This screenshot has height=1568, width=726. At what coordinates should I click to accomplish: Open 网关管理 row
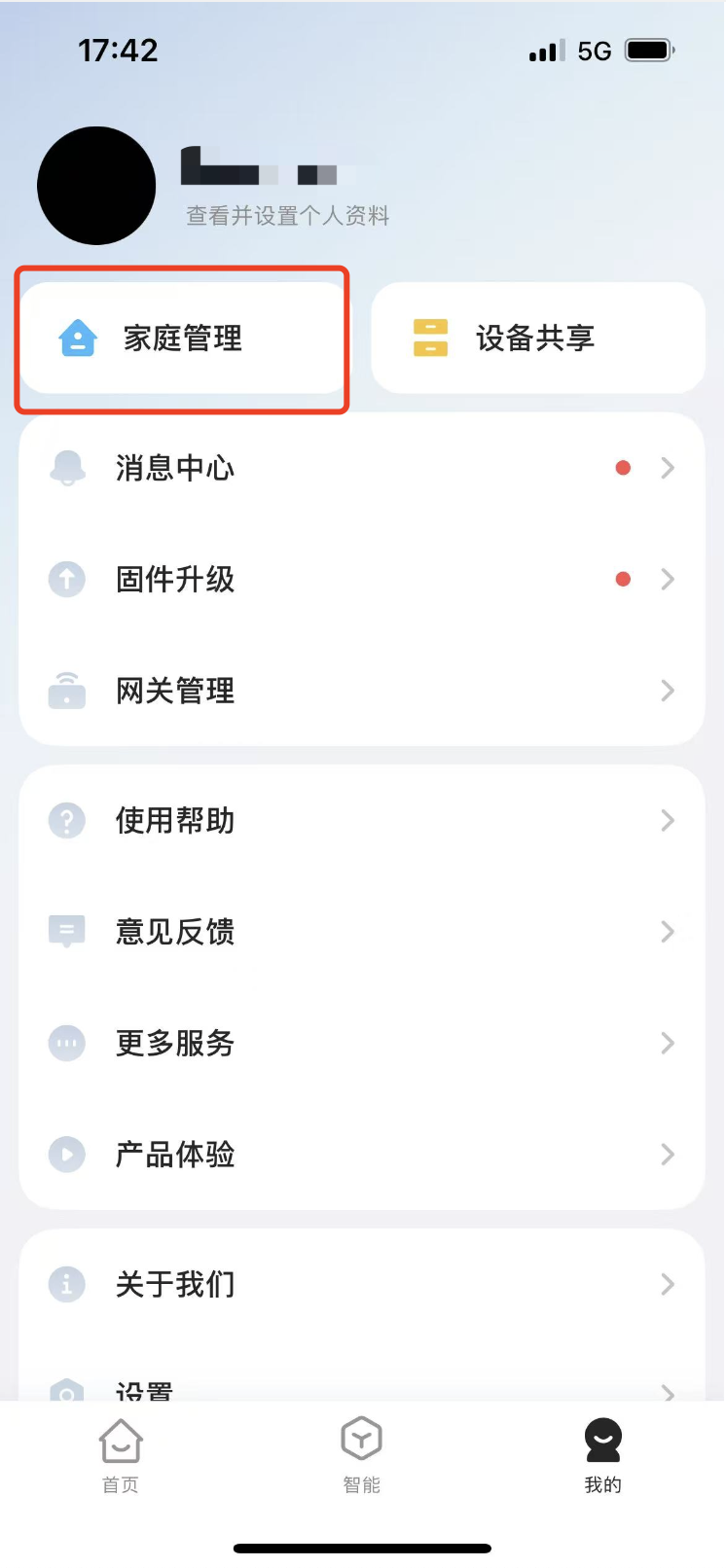pos(362,691)
